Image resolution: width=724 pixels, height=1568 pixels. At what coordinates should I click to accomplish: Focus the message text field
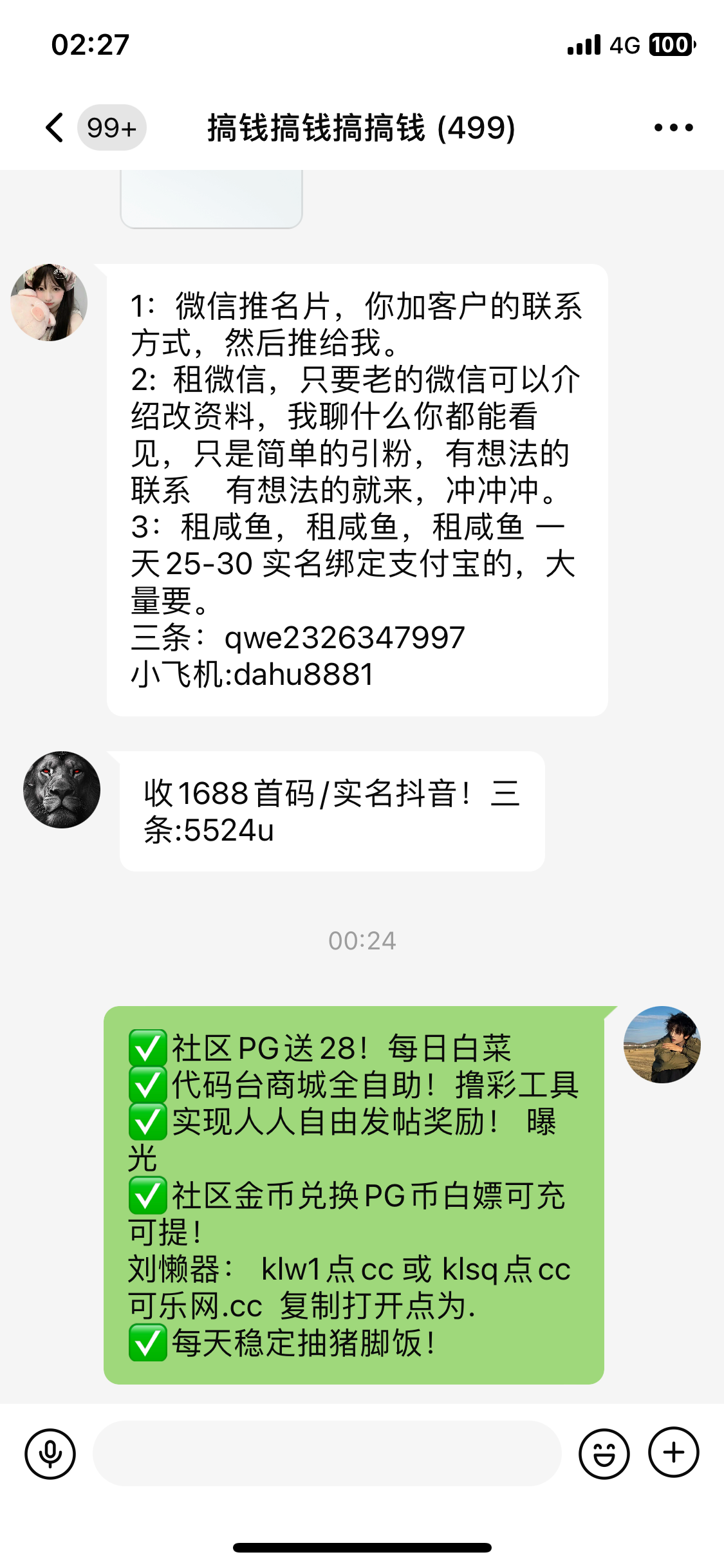[327, 1453]
